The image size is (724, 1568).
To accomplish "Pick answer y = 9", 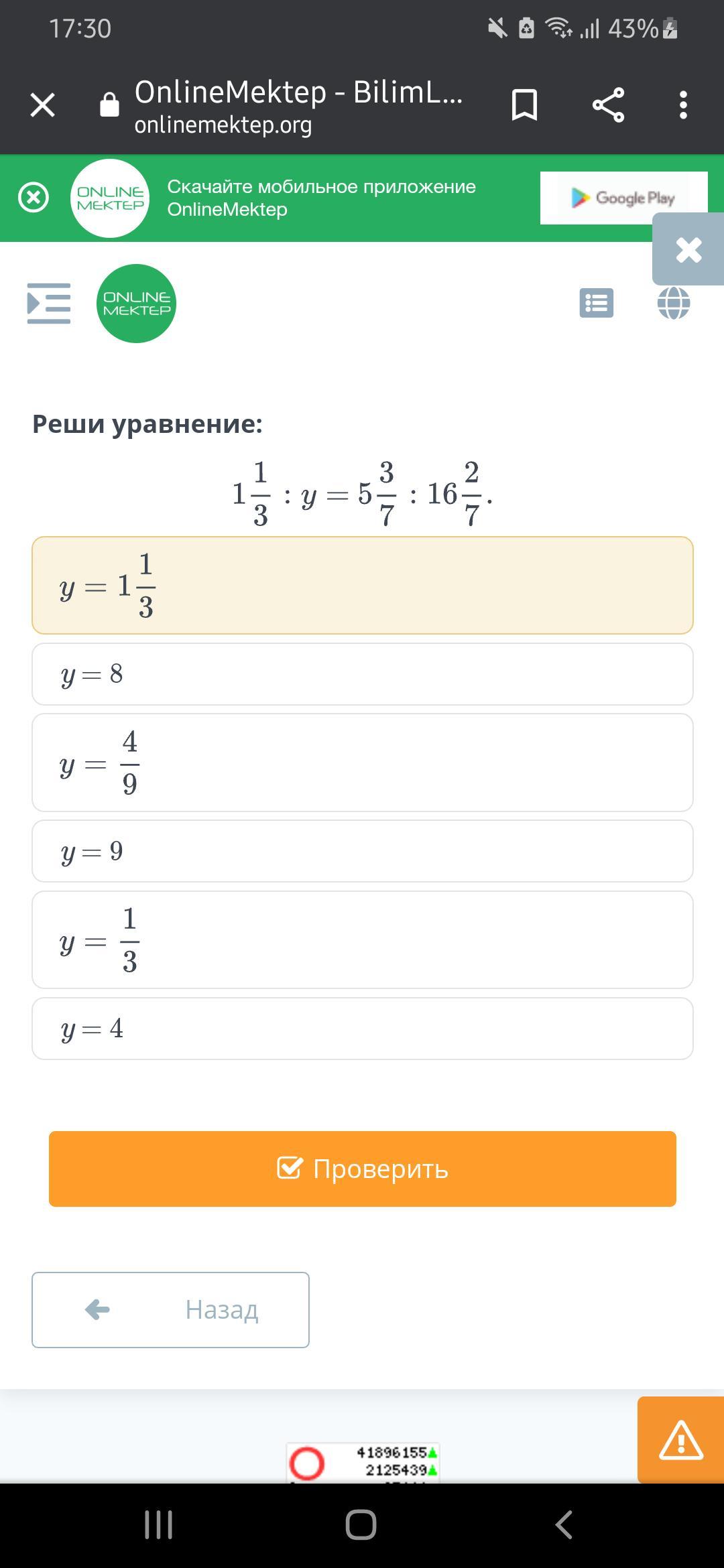I will pos(363,851).
